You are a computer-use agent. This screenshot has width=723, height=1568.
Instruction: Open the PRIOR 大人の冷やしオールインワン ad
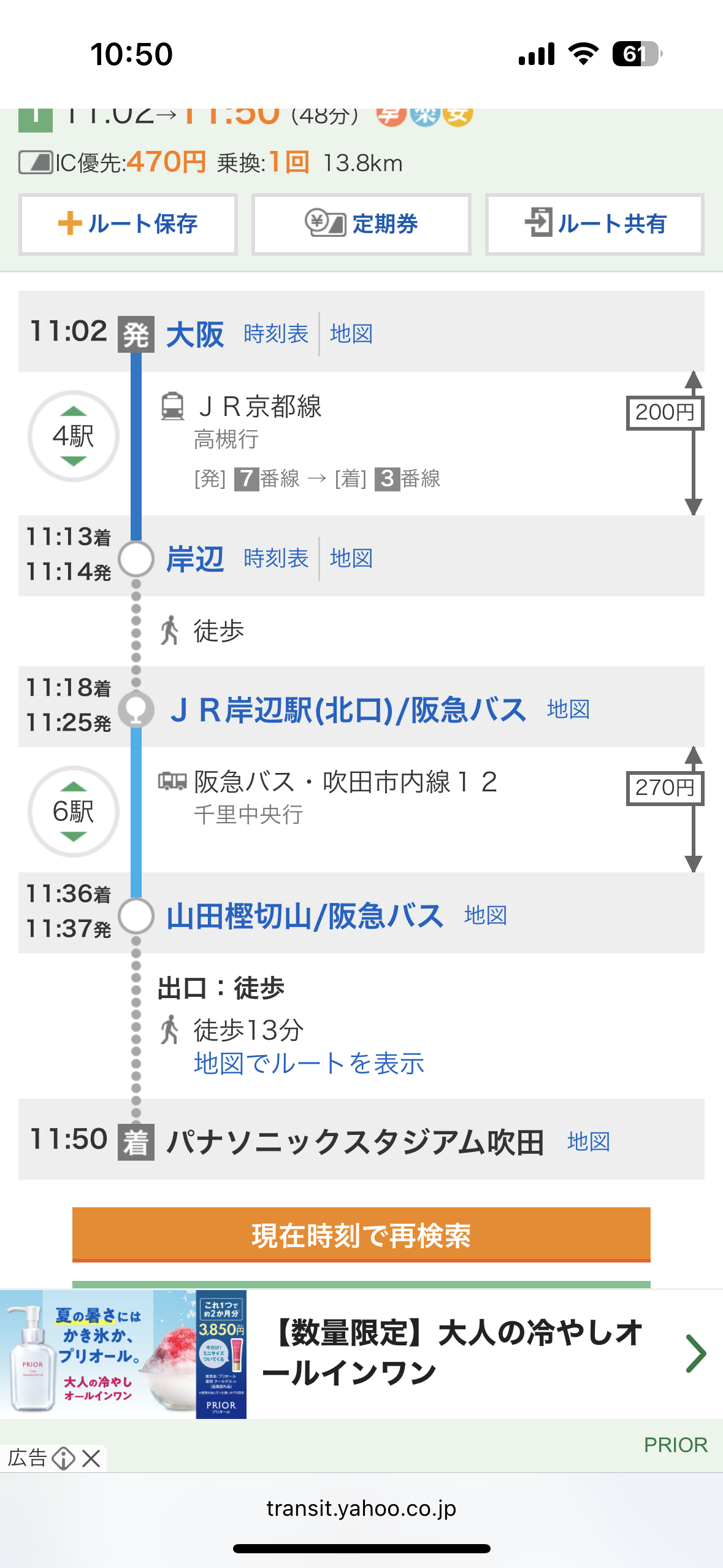point(361,1354)
